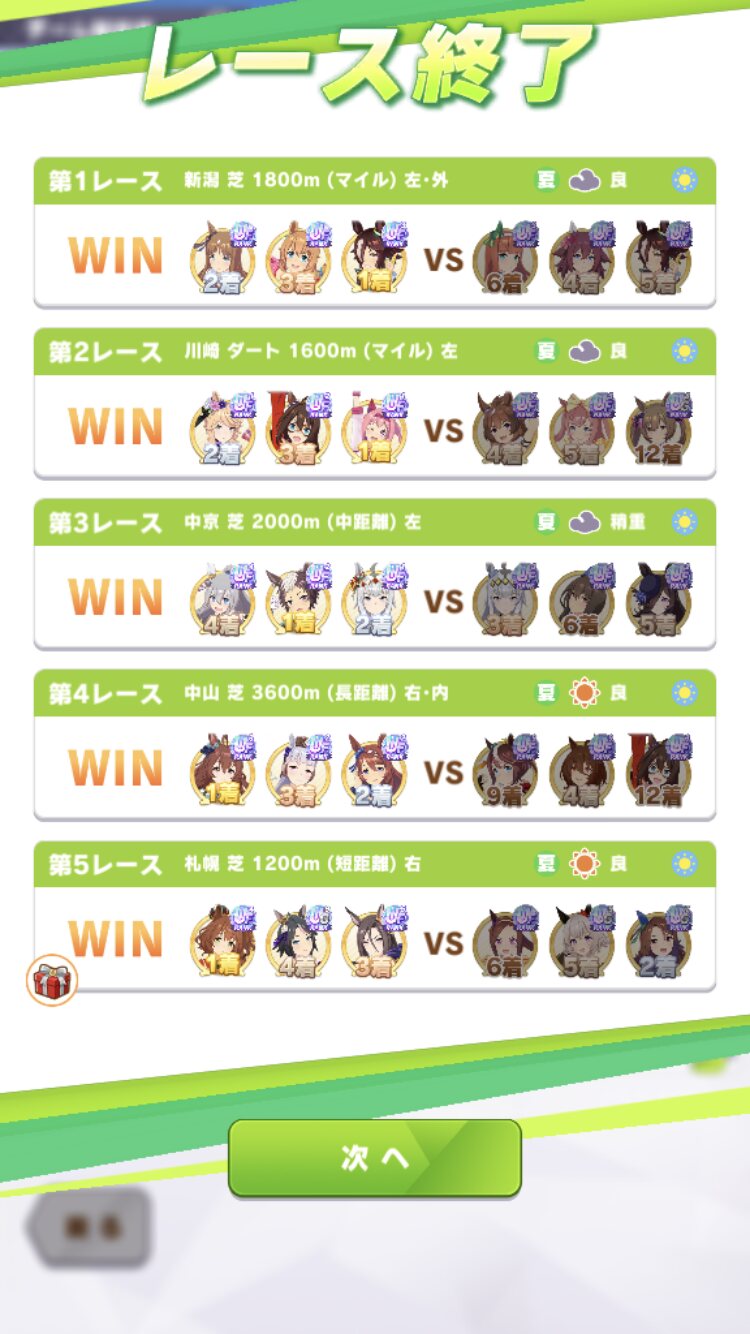Select the 第3レース 中京 2000m card
The height and width of the screenshot is (1334, 750).
coord(374,574)
